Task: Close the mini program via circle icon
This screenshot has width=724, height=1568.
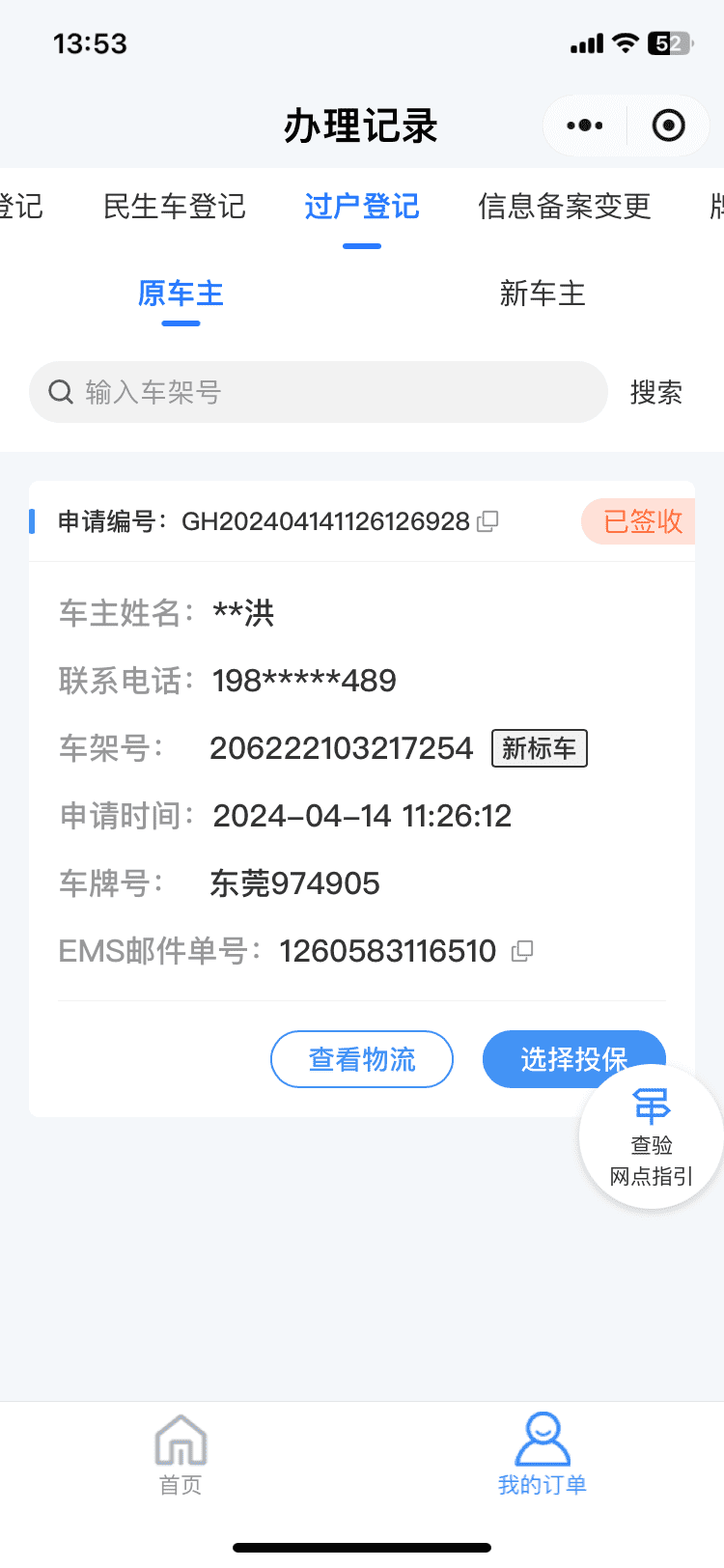Action: click(669, 126)
